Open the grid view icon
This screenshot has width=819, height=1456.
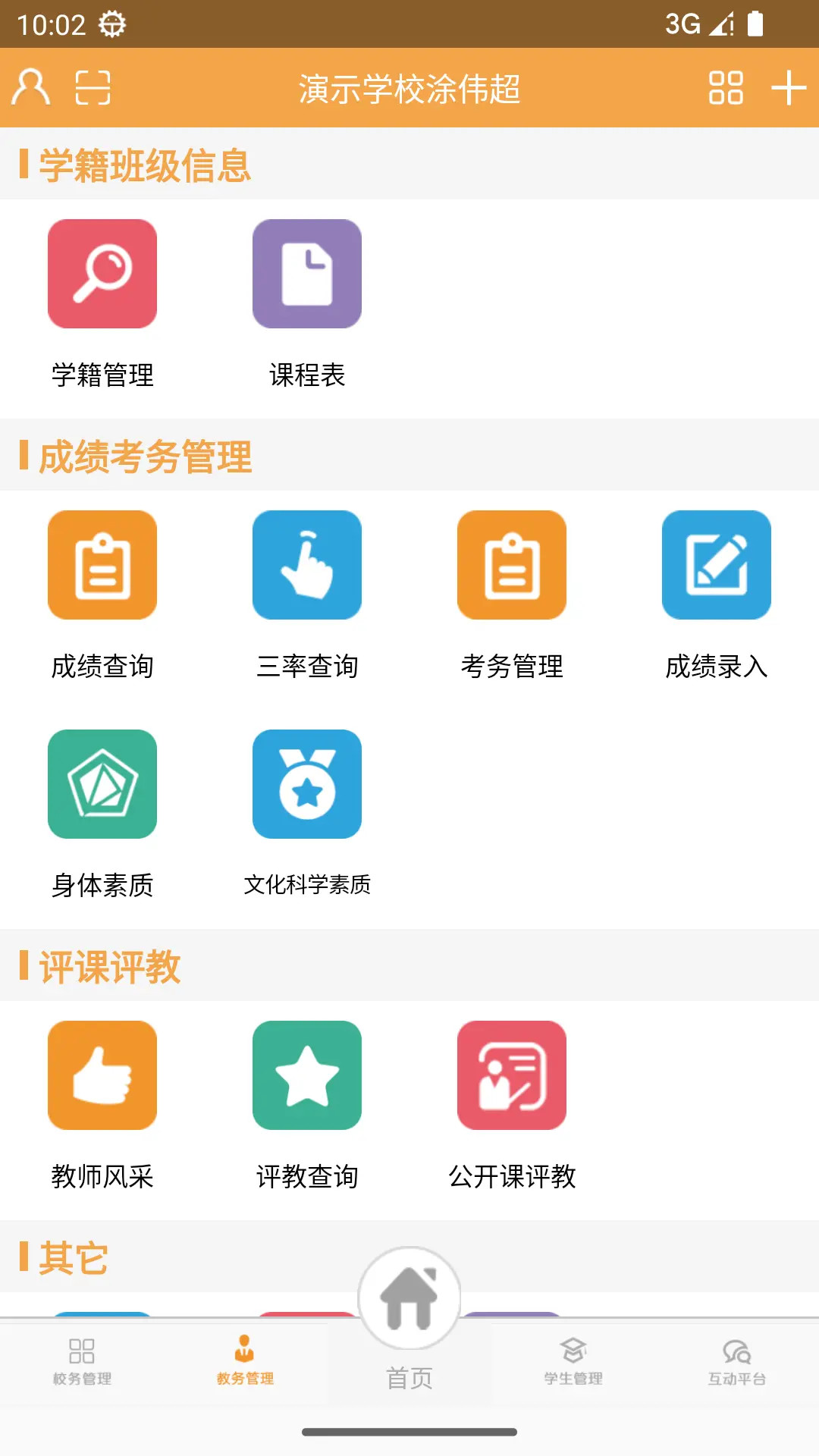(726, 87)
